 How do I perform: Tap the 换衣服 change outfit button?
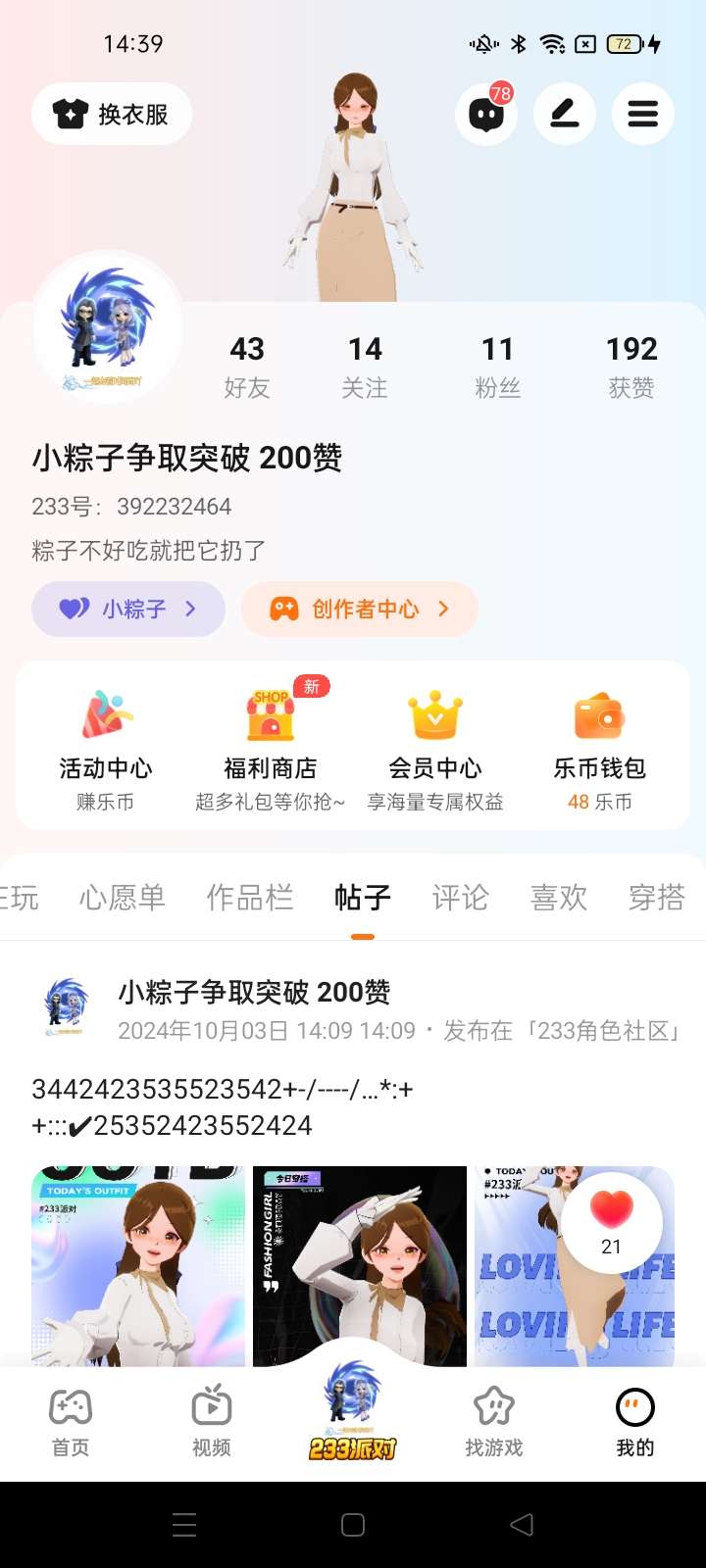(x=112, y=115)
